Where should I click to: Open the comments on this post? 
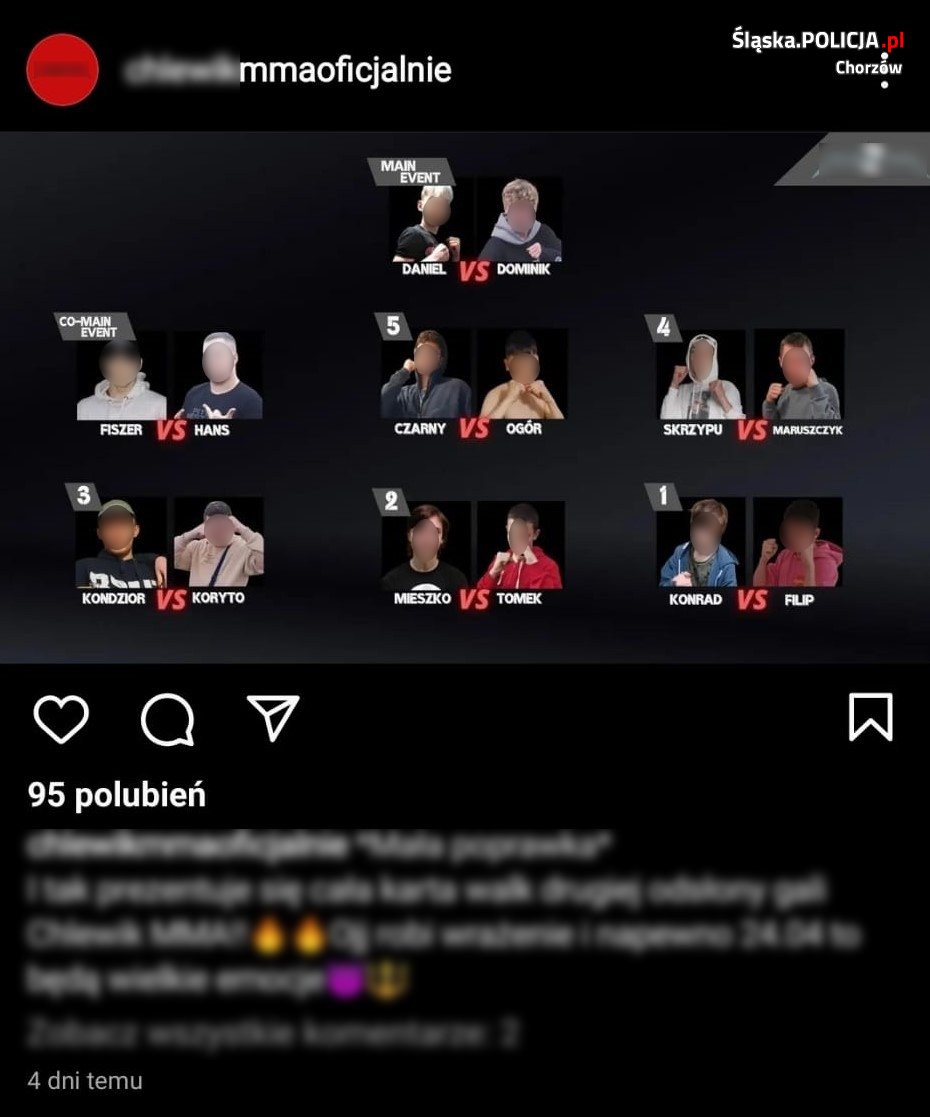[x=167, y=719]
